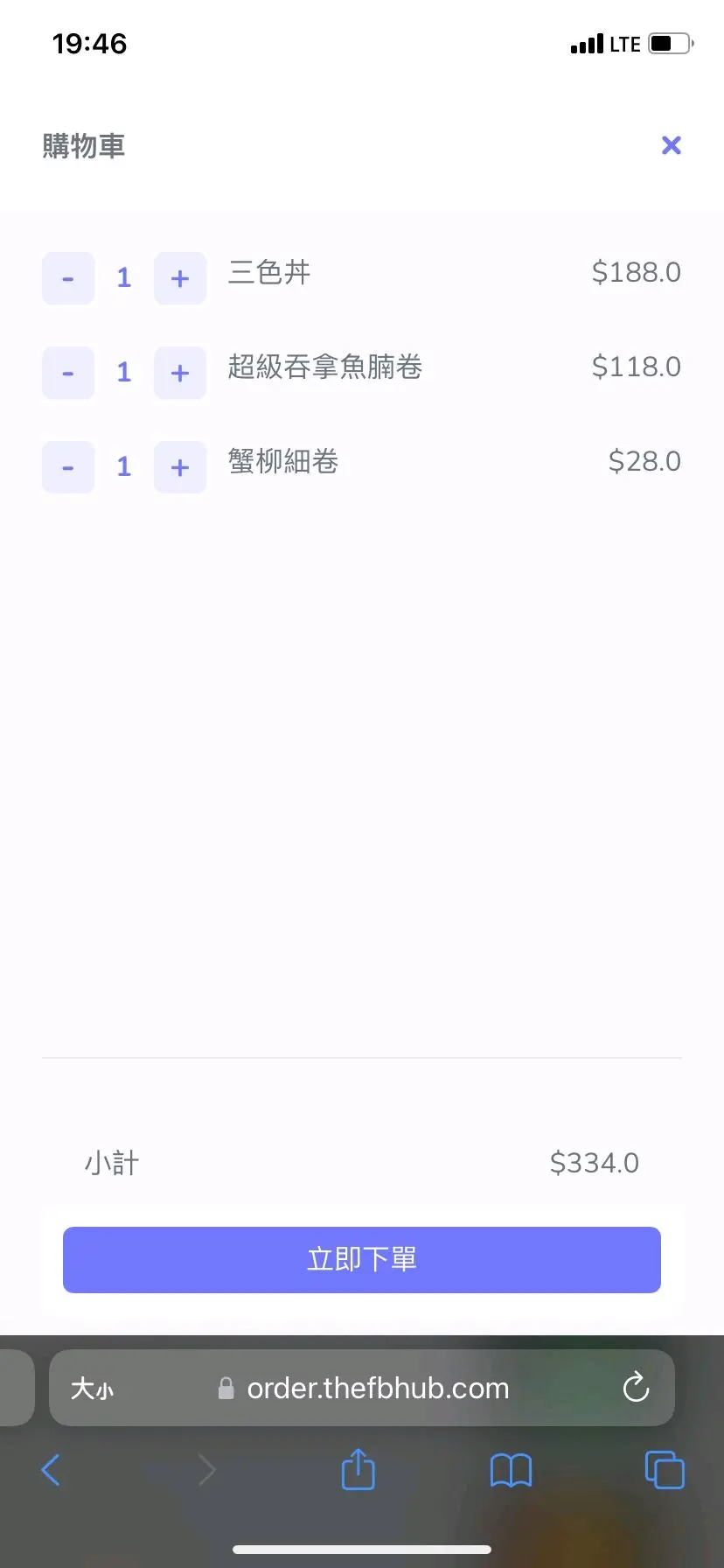Close the 購物車 cart panel
Screen dimensions: 724x1568
(x=671, y=145)
